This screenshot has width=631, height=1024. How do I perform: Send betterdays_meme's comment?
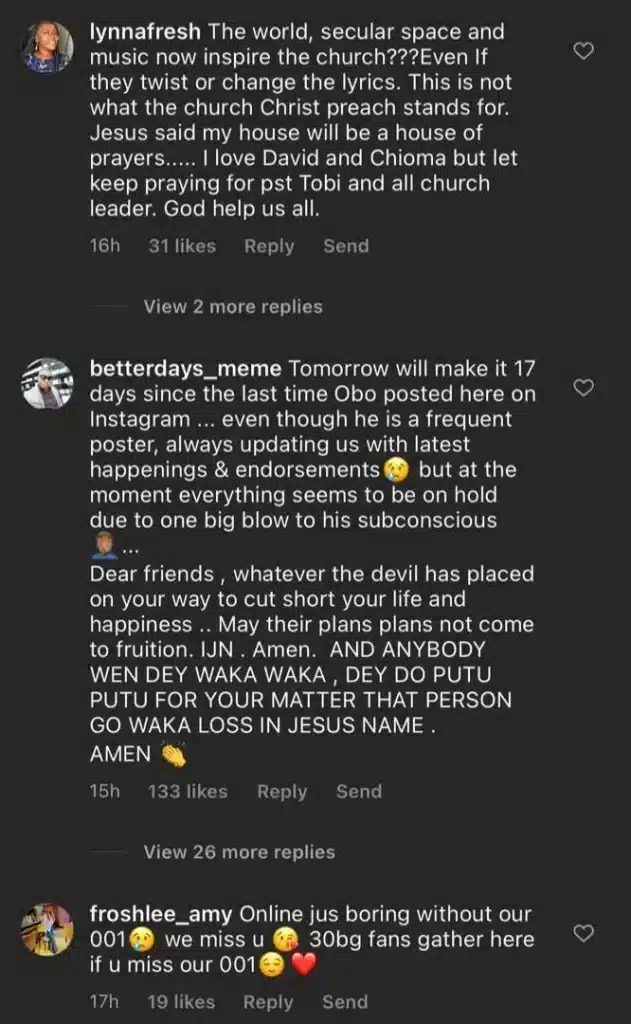pos(359,791)
